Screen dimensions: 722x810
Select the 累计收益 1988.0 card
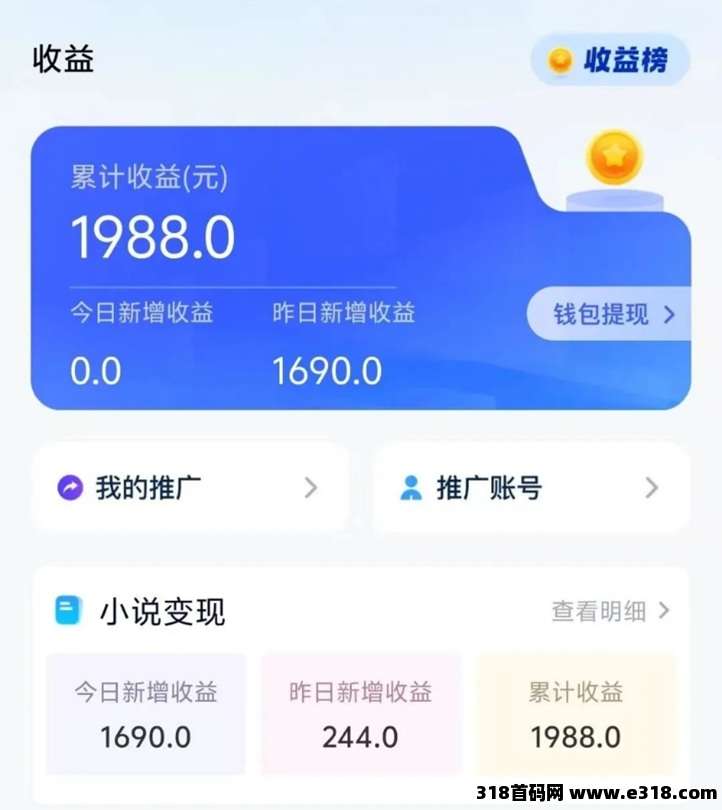point(576,713)
